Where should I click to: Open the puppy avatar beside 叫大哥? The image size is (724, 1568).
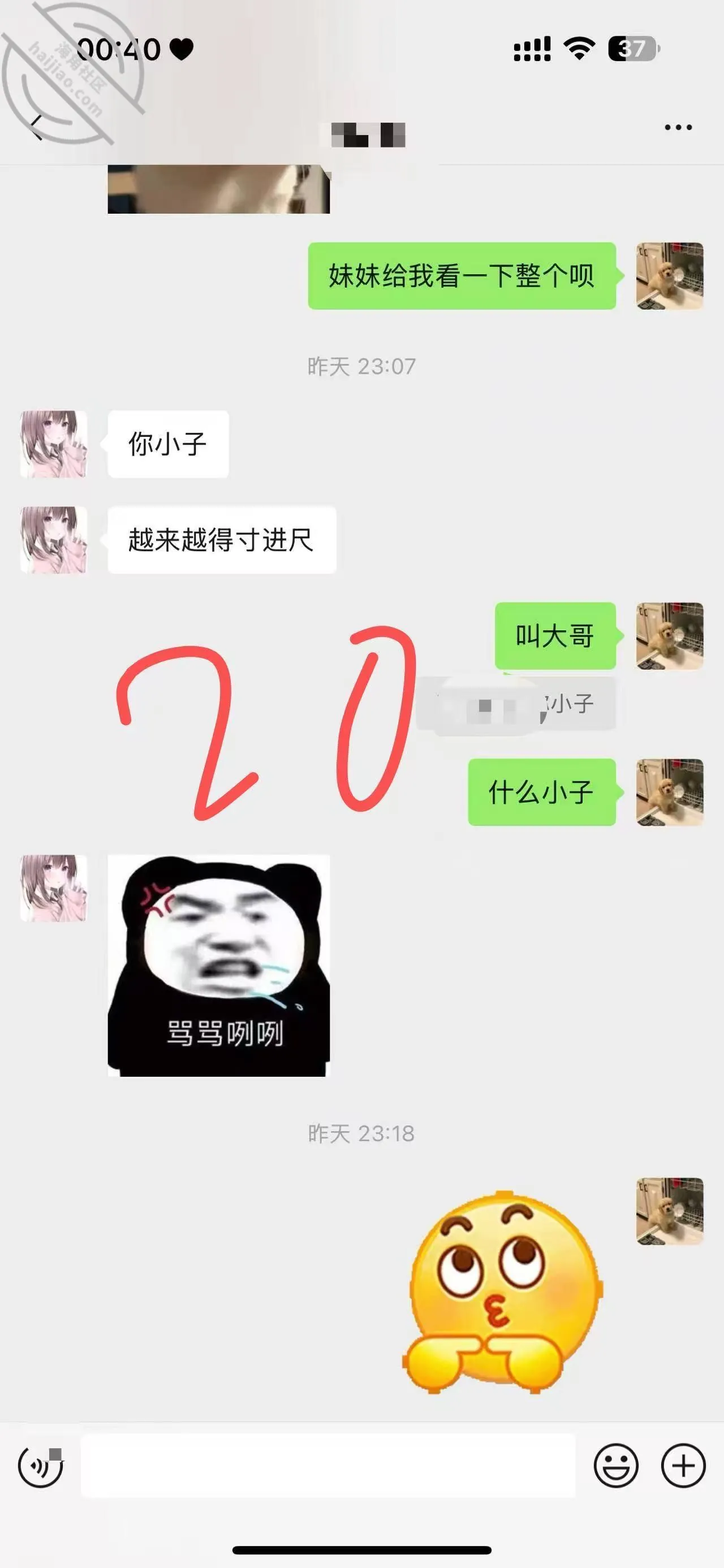(670, 636)
